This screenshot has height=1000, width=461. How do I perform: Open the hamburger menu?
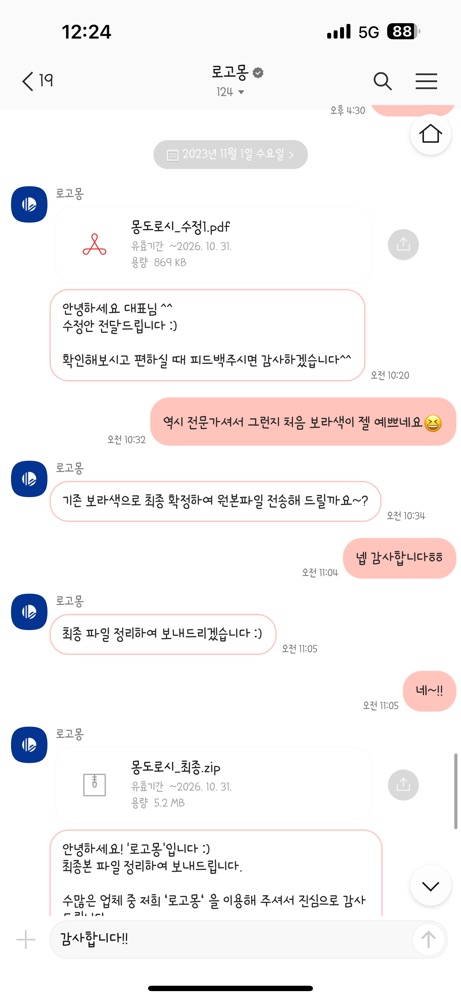(426, 81)
